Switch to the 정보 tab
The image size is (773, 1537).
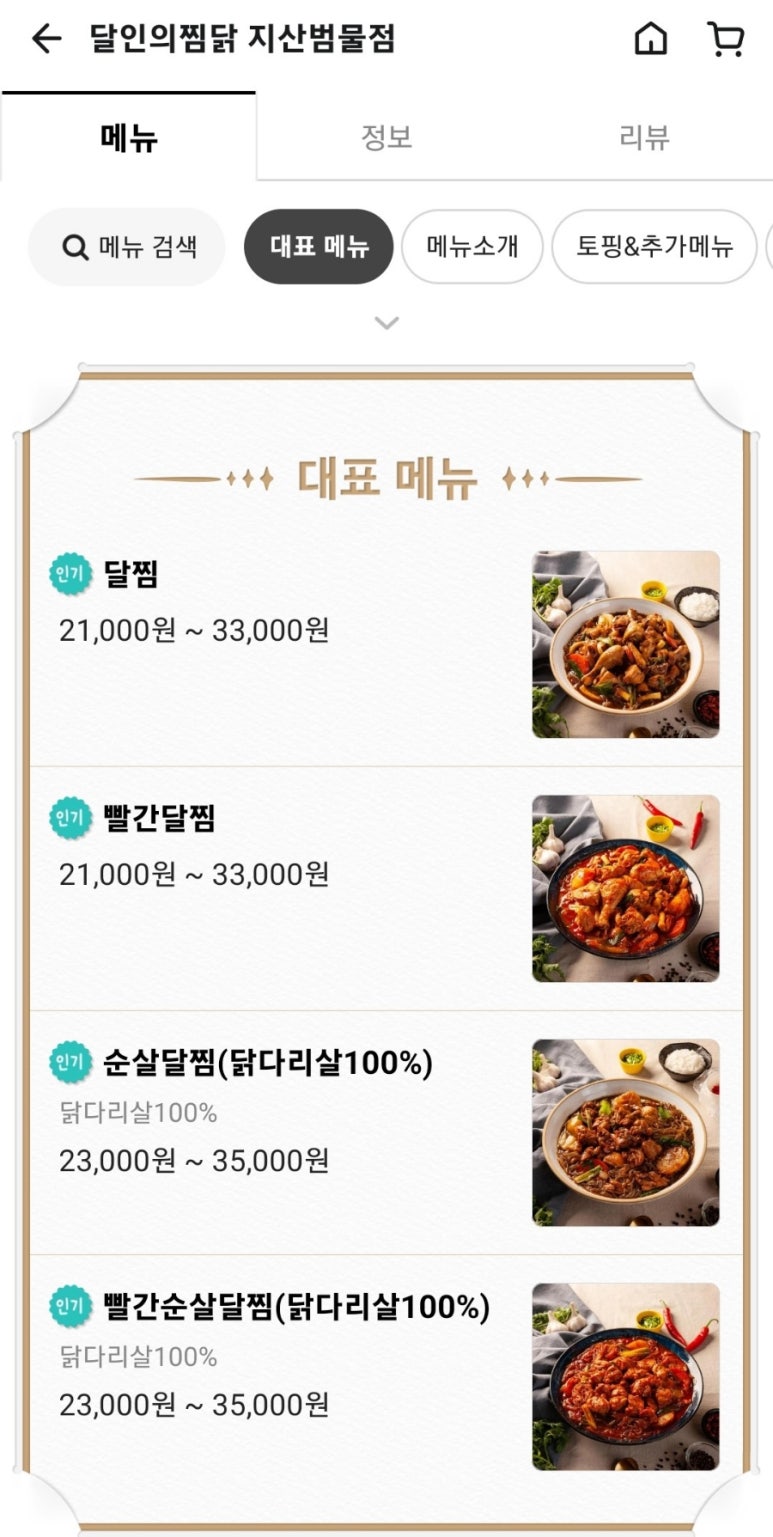tap(386, 137)
